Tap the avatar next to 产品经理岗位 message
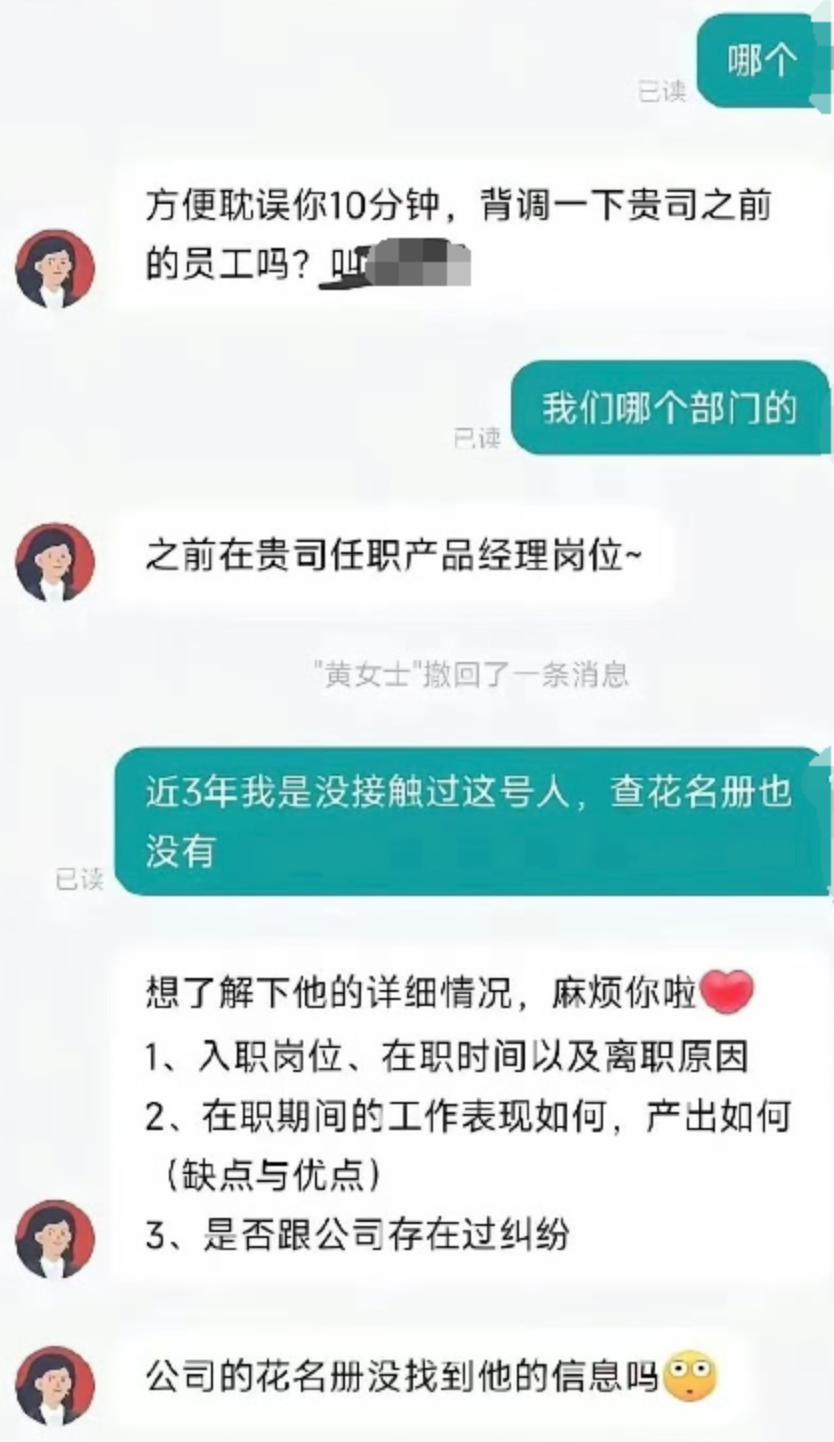The height and width of the screenshot is (1442, 834). [x=55, y=562]
